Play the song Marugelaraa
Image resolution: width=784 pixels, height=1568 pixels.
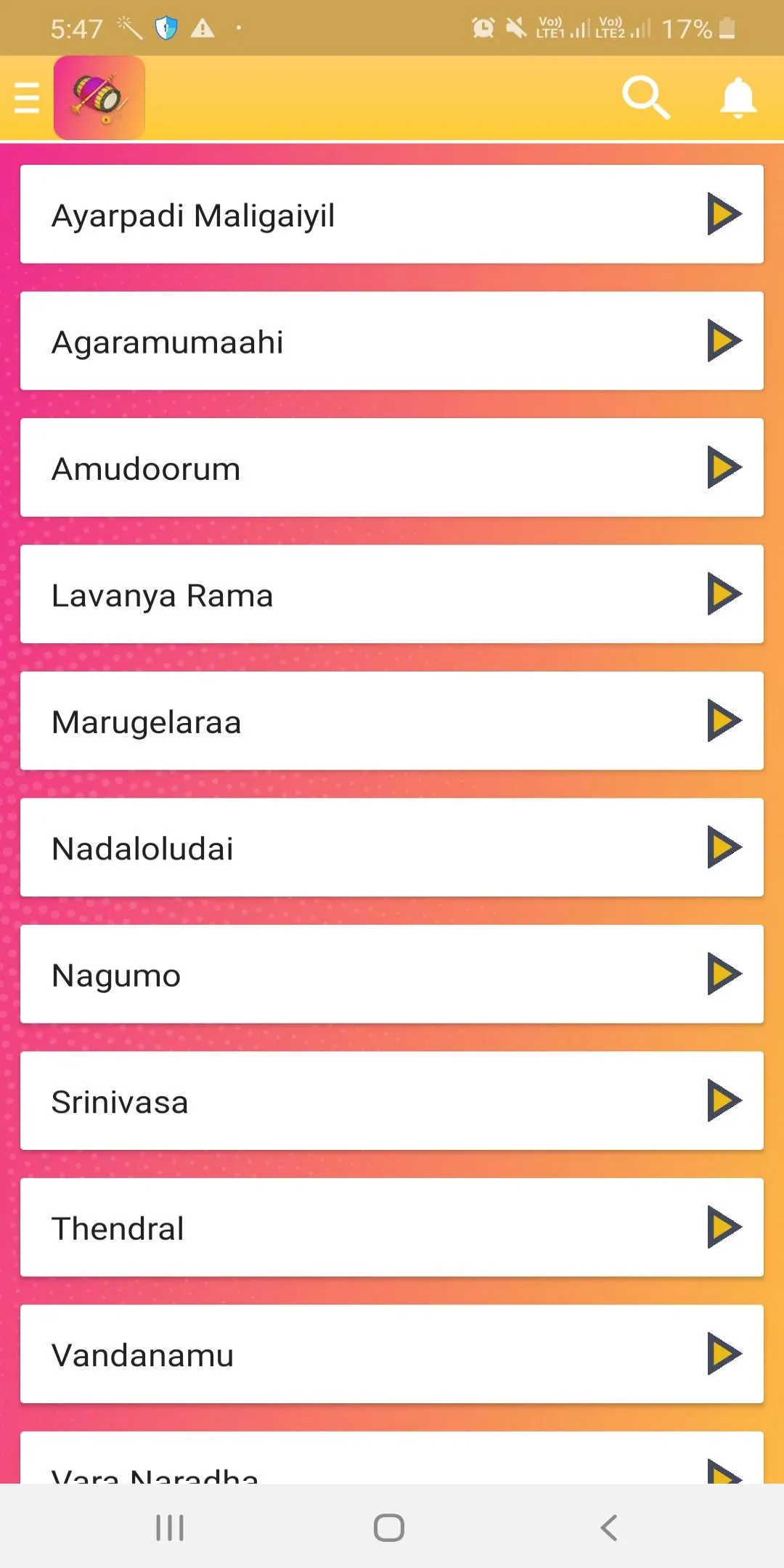(x=724, y=721)
